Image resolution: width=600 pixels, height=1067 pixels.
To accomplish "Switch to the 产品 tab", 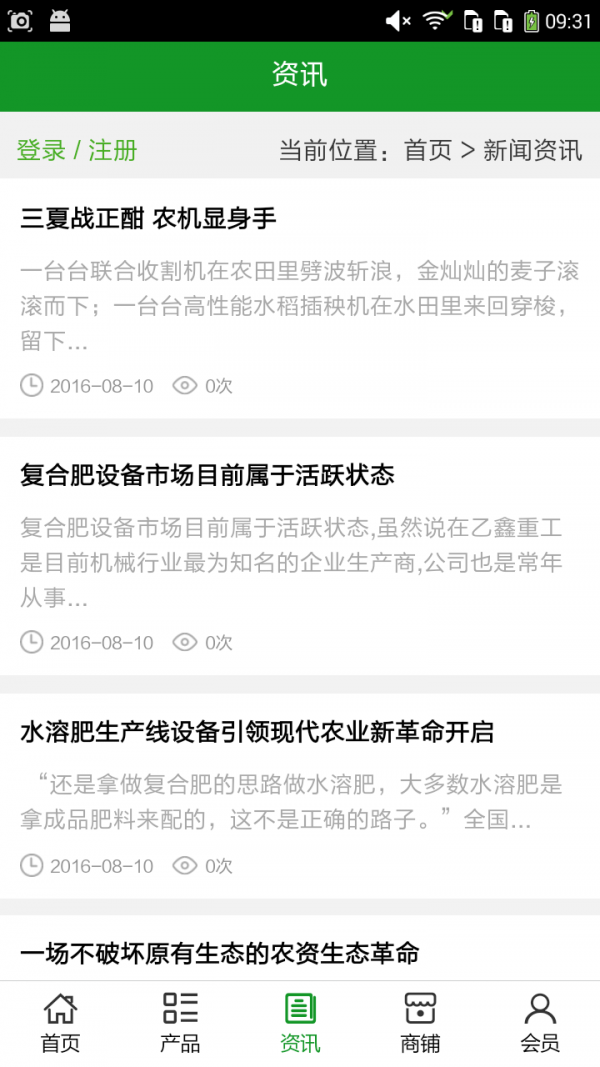I will (x=180, y=1022).
